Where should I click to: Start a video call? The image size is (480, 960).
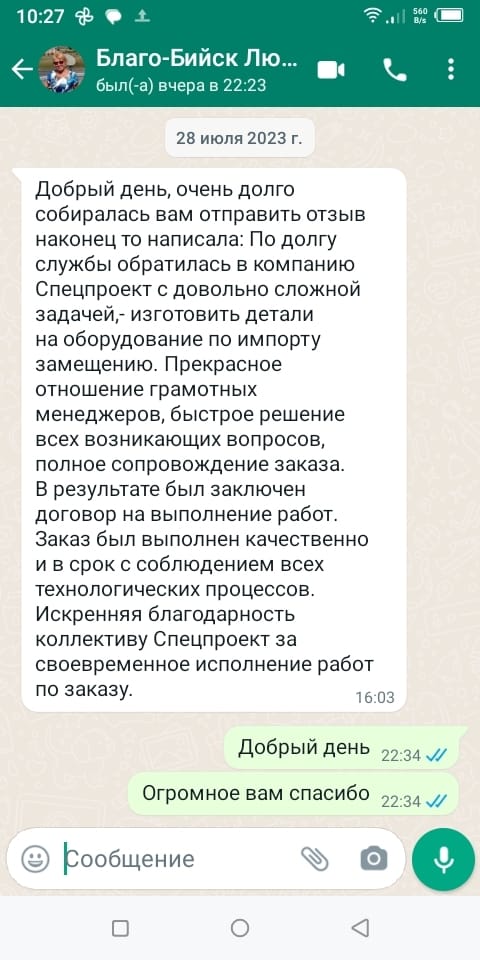331,70
